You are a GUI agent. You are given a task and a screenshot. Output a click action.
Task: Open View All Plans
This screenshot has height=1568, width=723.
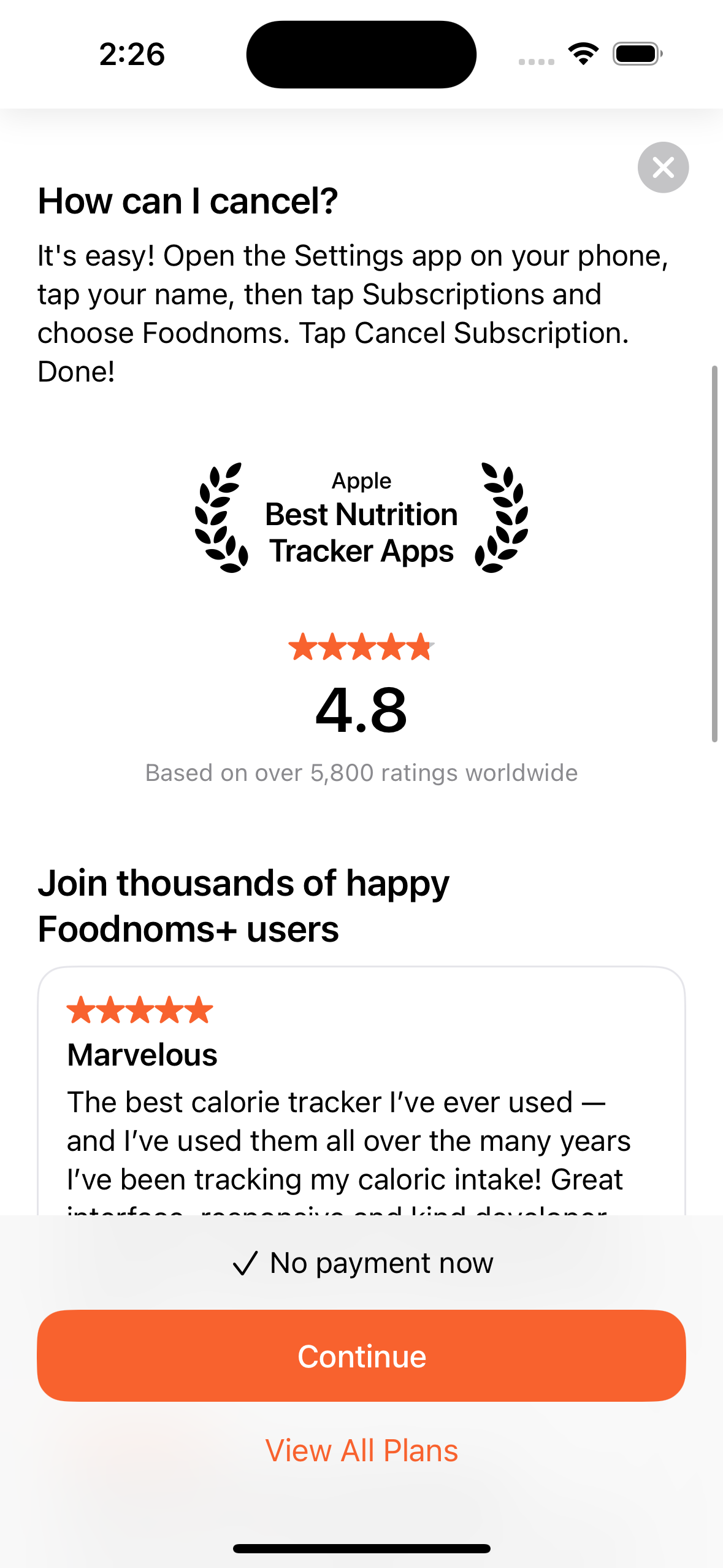(x=361, y=1451)
